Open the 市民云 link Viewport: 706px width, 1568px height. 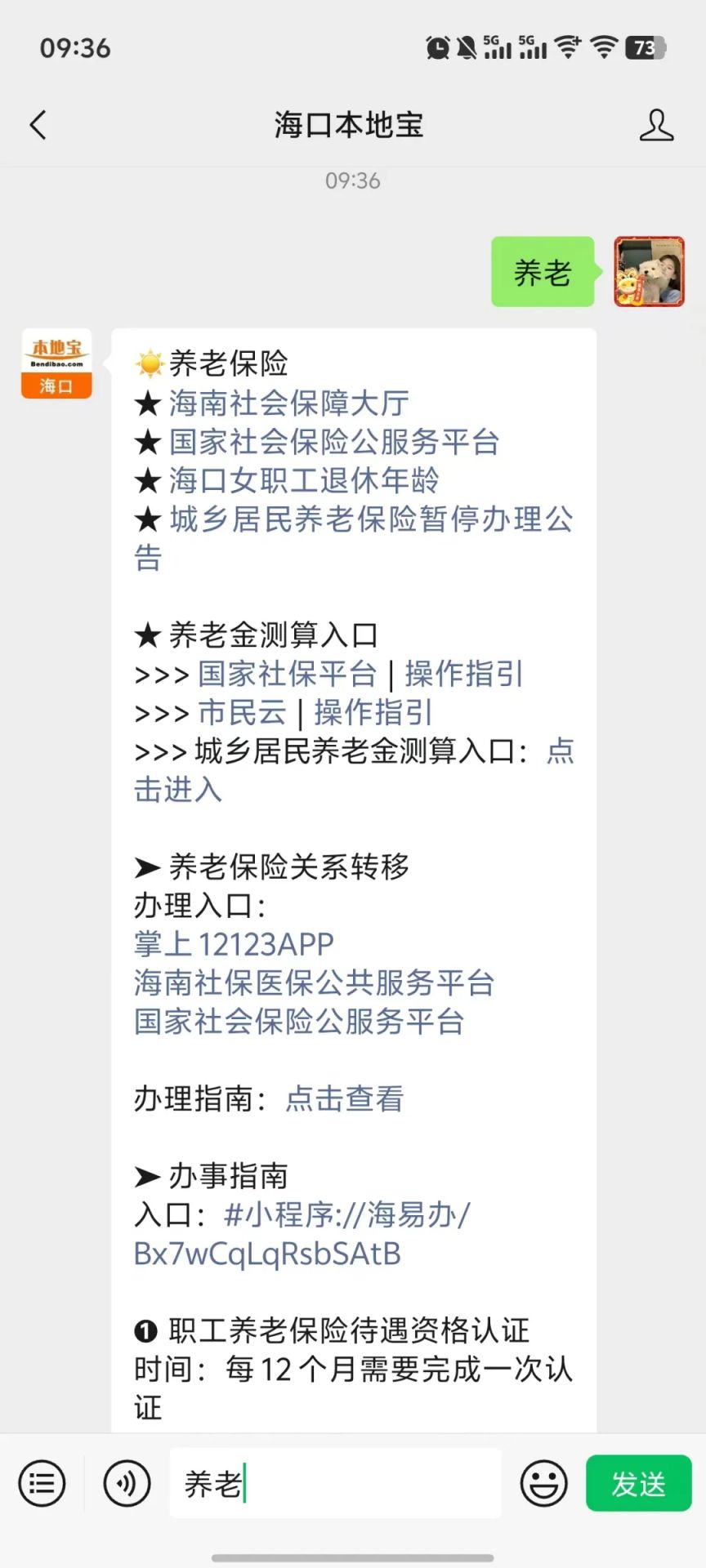[242, 712]
